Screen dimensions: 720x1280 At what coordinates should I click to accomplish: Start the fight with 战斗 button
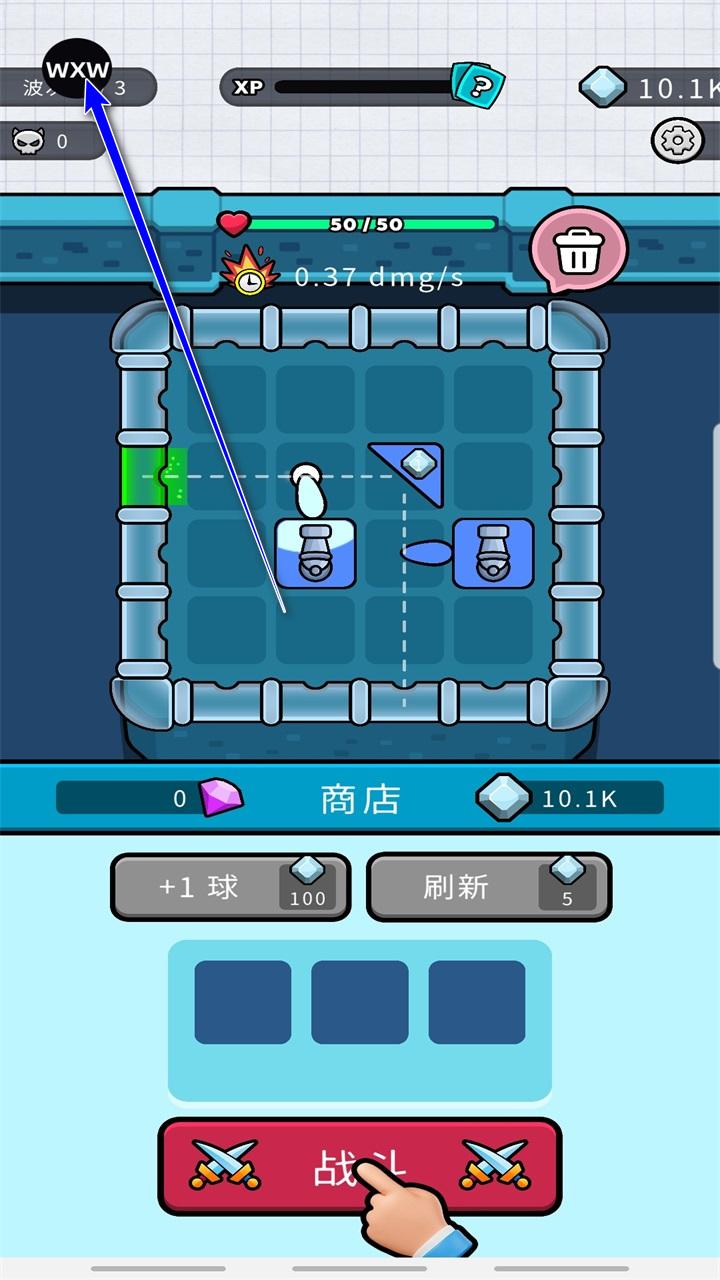coord(359,1166)
